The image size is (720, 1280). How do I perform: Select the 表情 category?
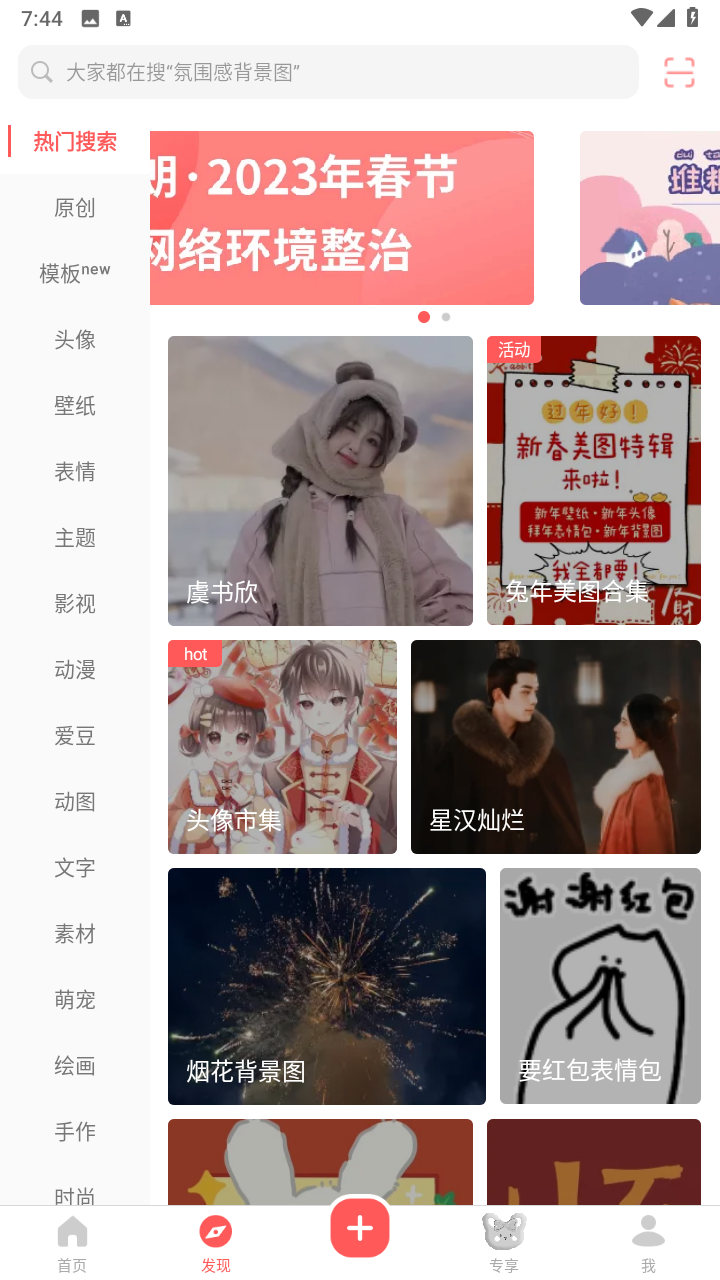pos(75,472)
